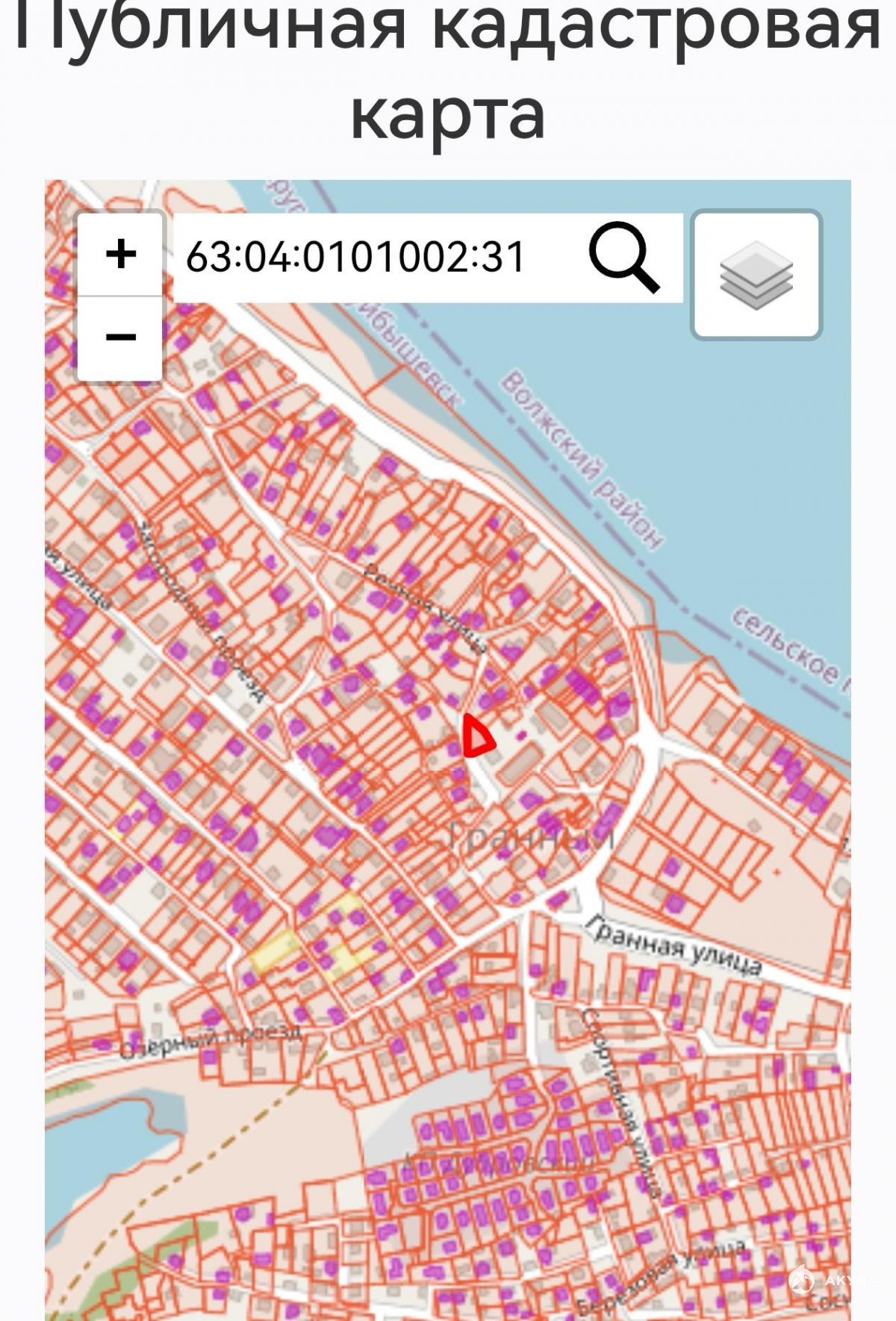Open the map layers selector
The image size is (896, 1321).
point(756,275)
